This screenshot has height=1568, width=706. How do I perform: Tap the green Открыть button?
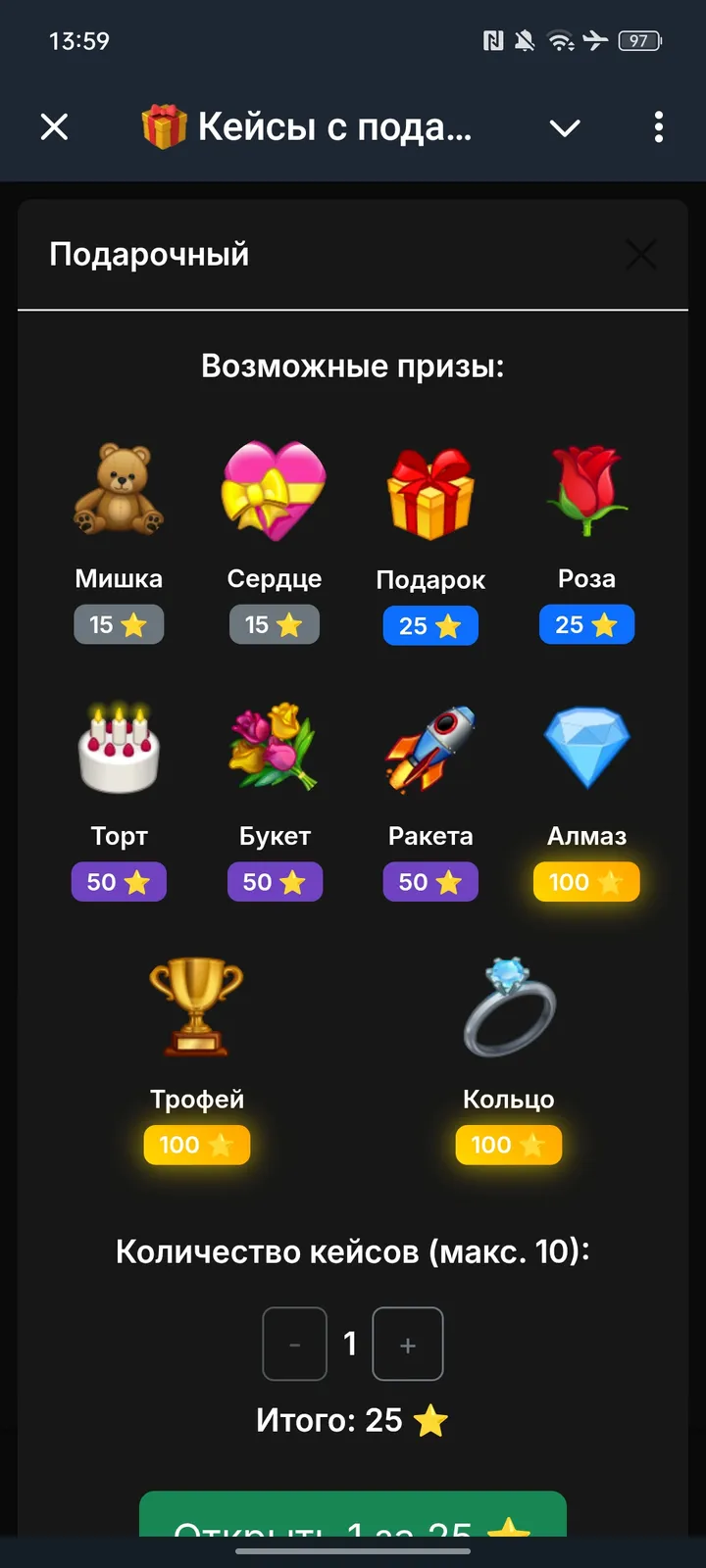point(353,1516)
